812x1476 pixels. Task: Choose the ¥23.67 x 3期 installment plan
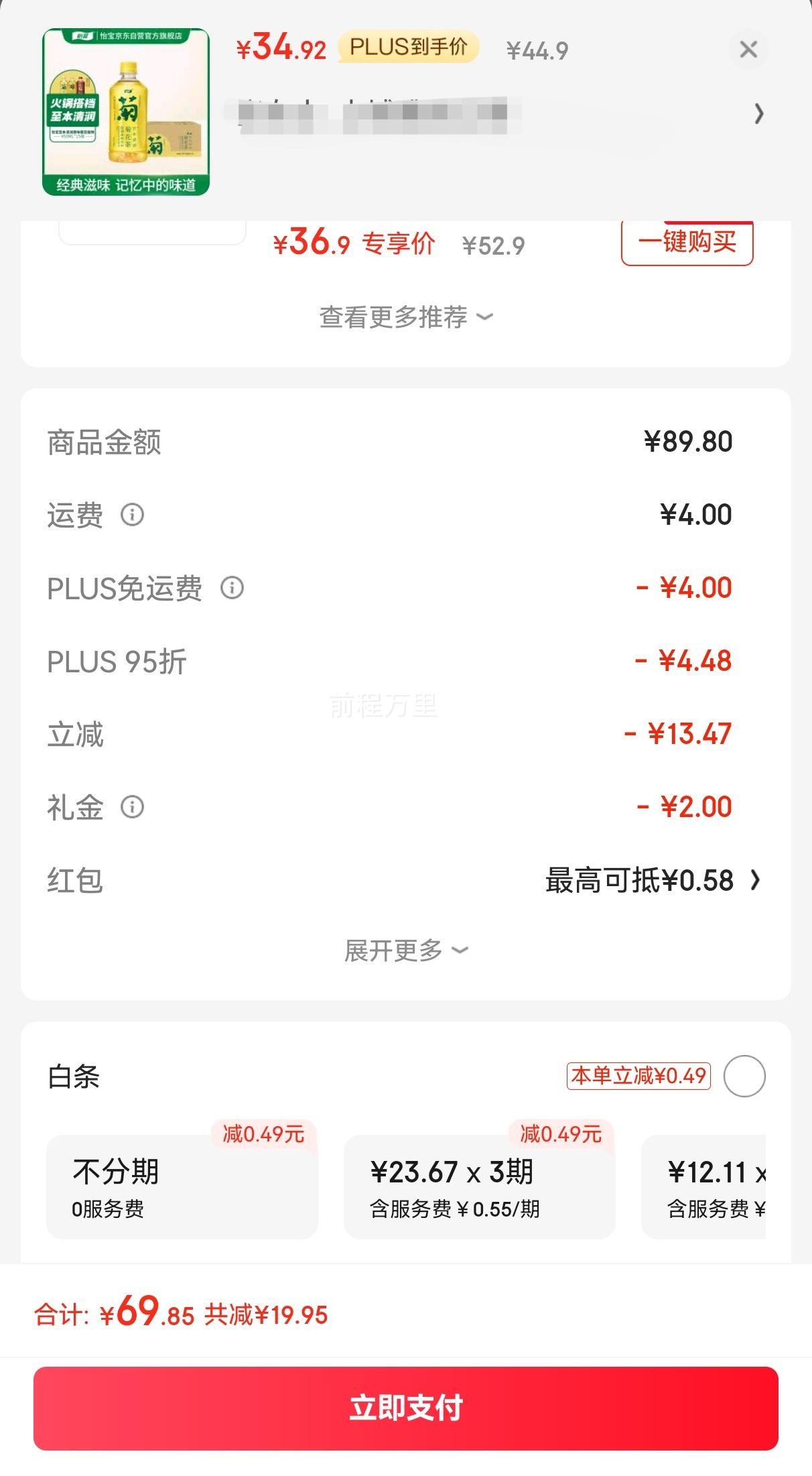pos(479,1186)
